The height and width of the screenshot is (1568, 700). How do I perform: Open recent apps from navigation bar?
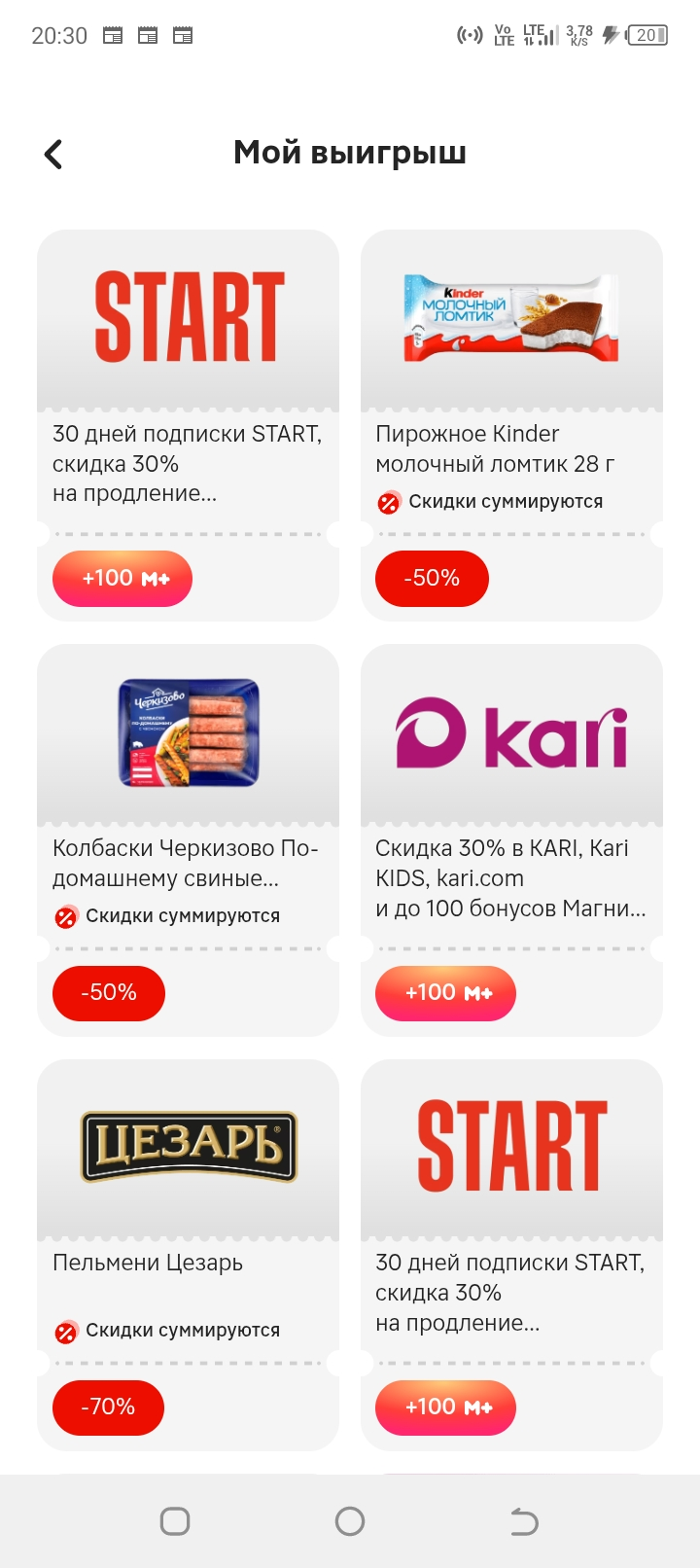[x=175, y=1521]
